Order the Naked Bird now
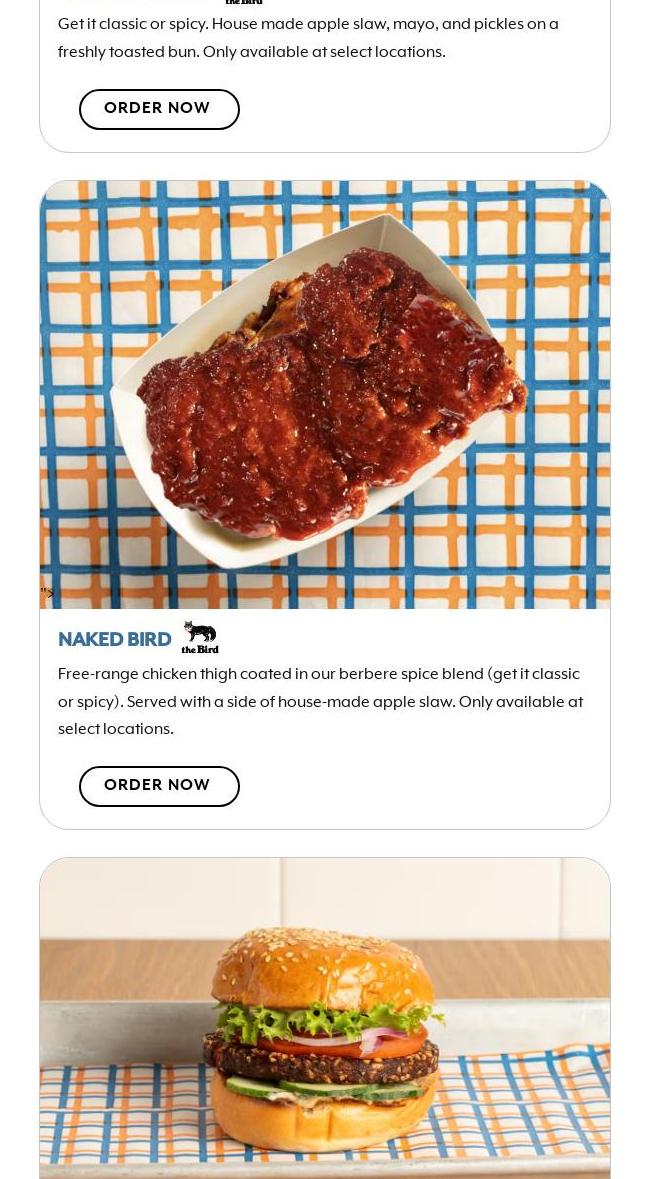This screenshot has width=650, height=1179. point(159,786)
